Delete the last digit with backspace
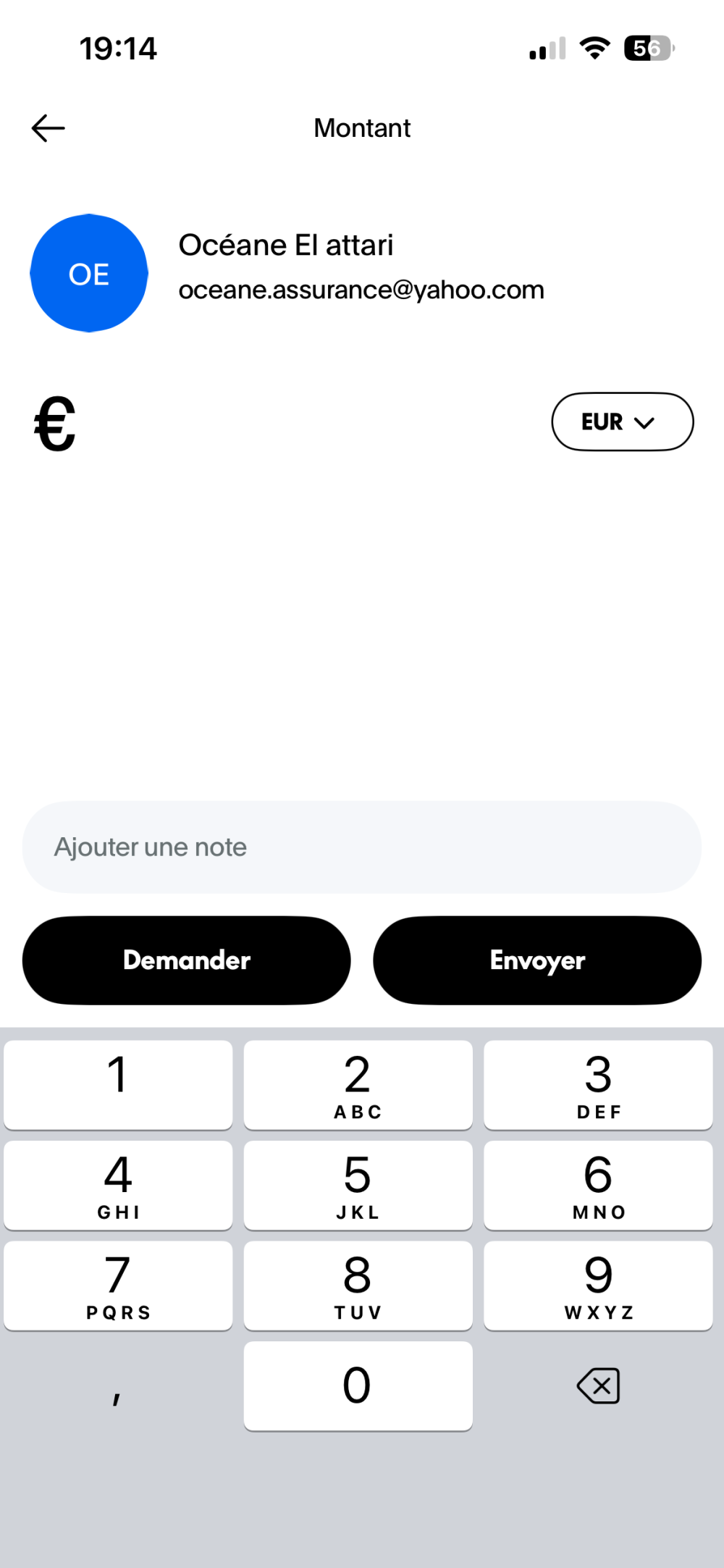 598,1385
